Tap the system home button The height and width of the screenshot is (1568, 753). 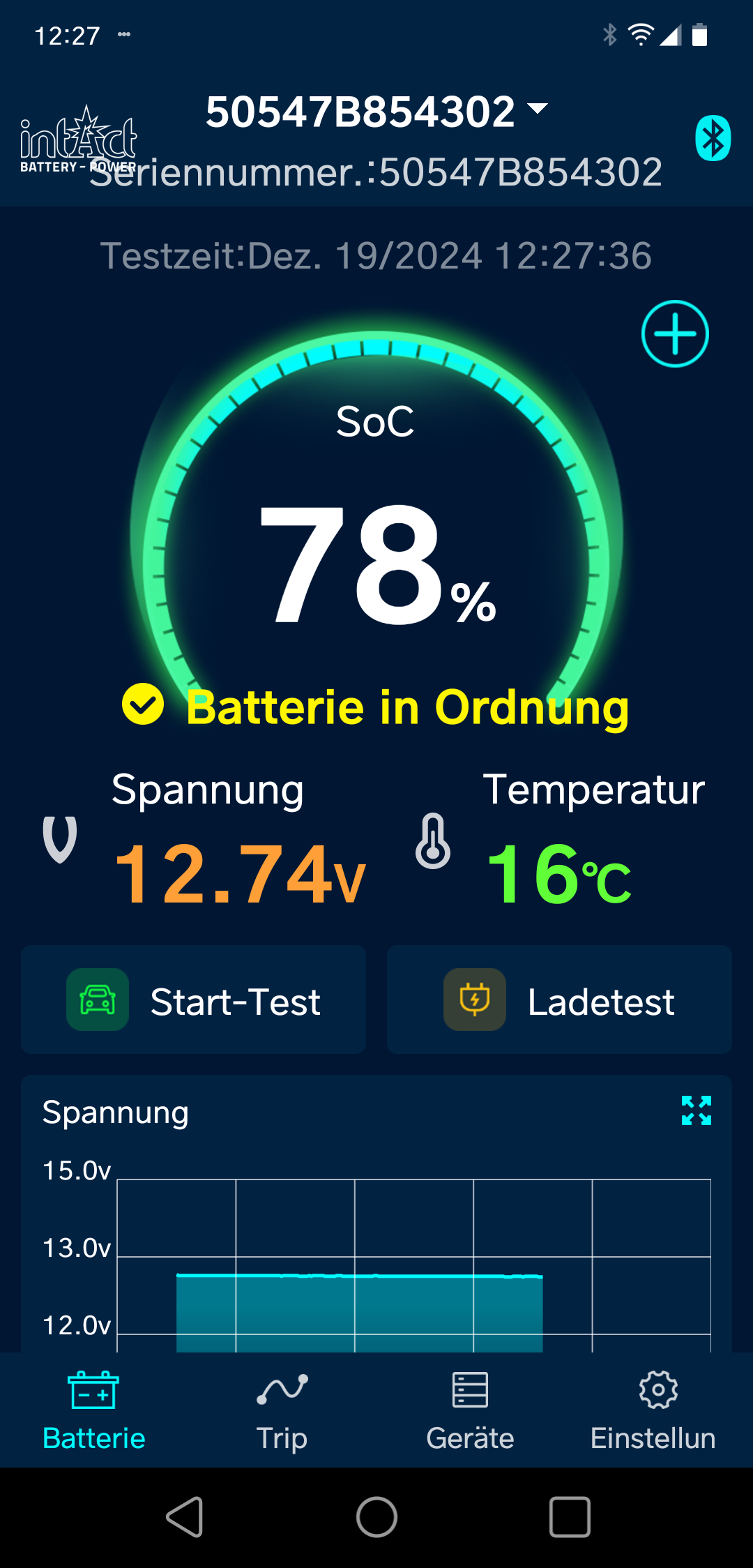pos(376,1516)
